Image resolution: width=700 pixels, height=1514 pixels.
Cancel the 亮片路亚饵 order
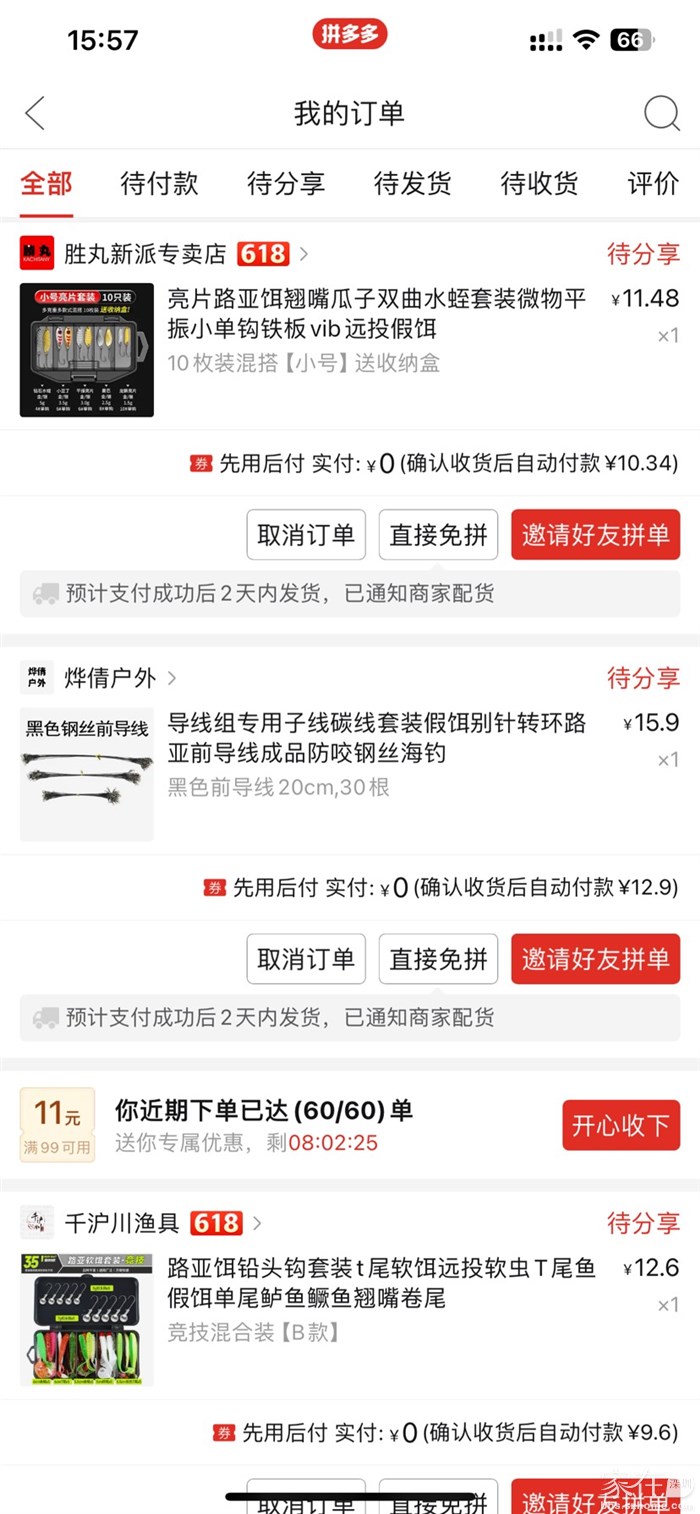[x=306, y=535]
